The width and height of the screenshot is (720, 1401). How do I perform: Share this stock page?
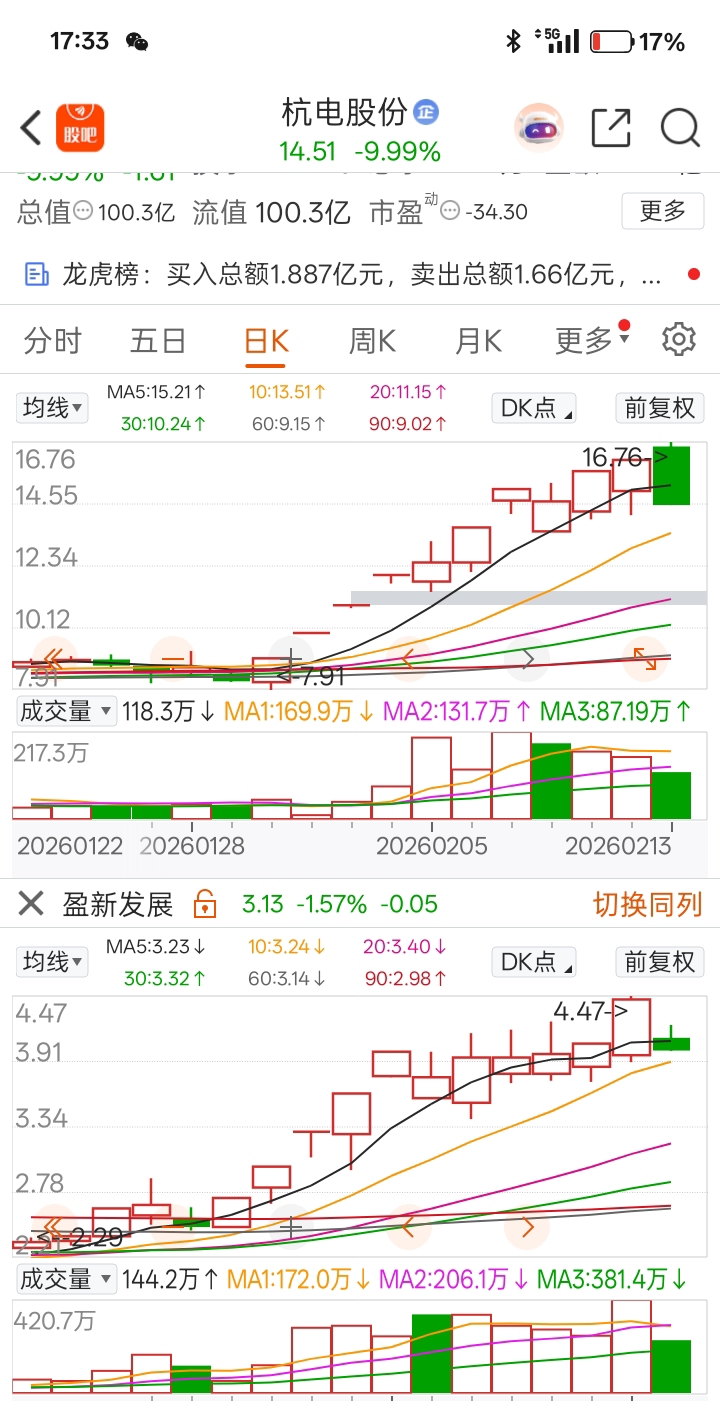pyautogui.click(x=611, y=128)
